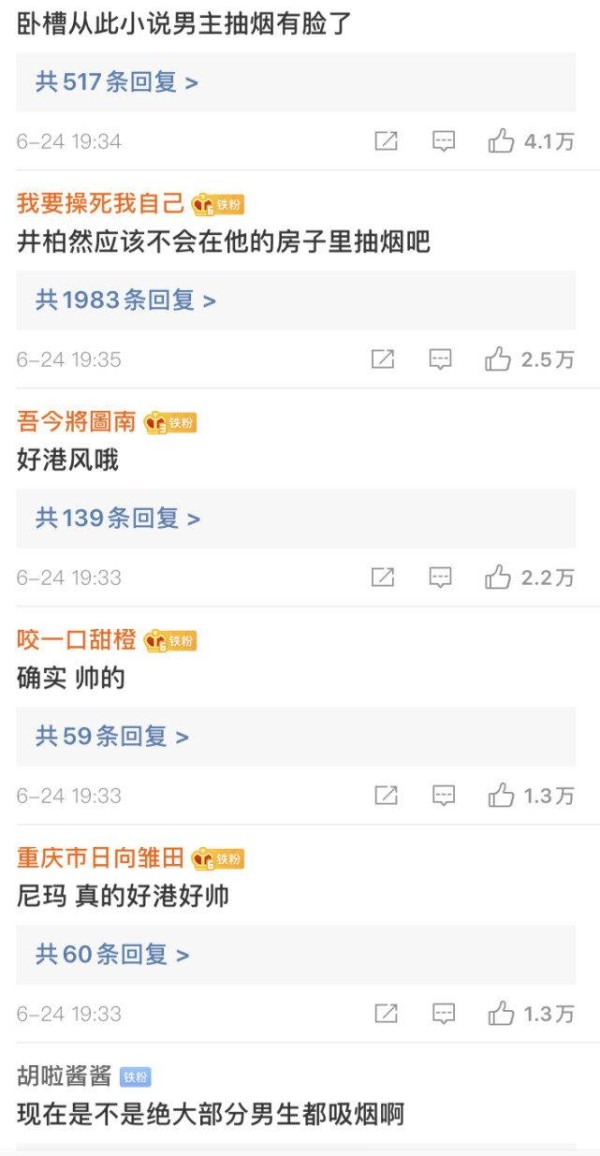Like the 确实 帅的 comment
The image size is (600, 1156).
(501, 796)
